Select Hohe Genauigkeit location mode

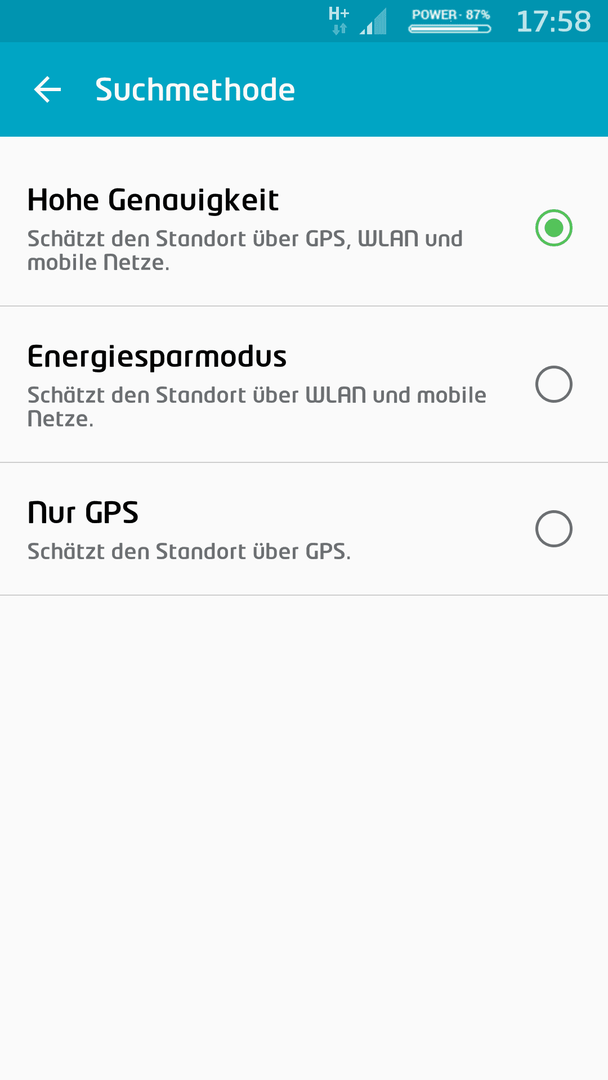tap(553, 228)
